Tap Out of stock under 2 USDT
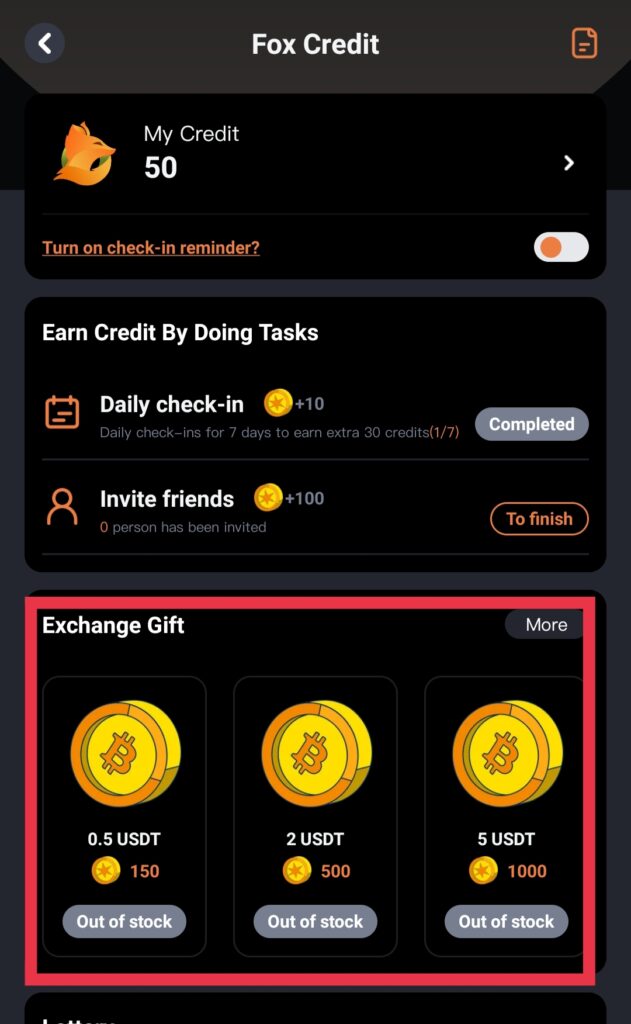Viewport: 631px width, 1024px height. pyautogui.click(x=315, y=921)
